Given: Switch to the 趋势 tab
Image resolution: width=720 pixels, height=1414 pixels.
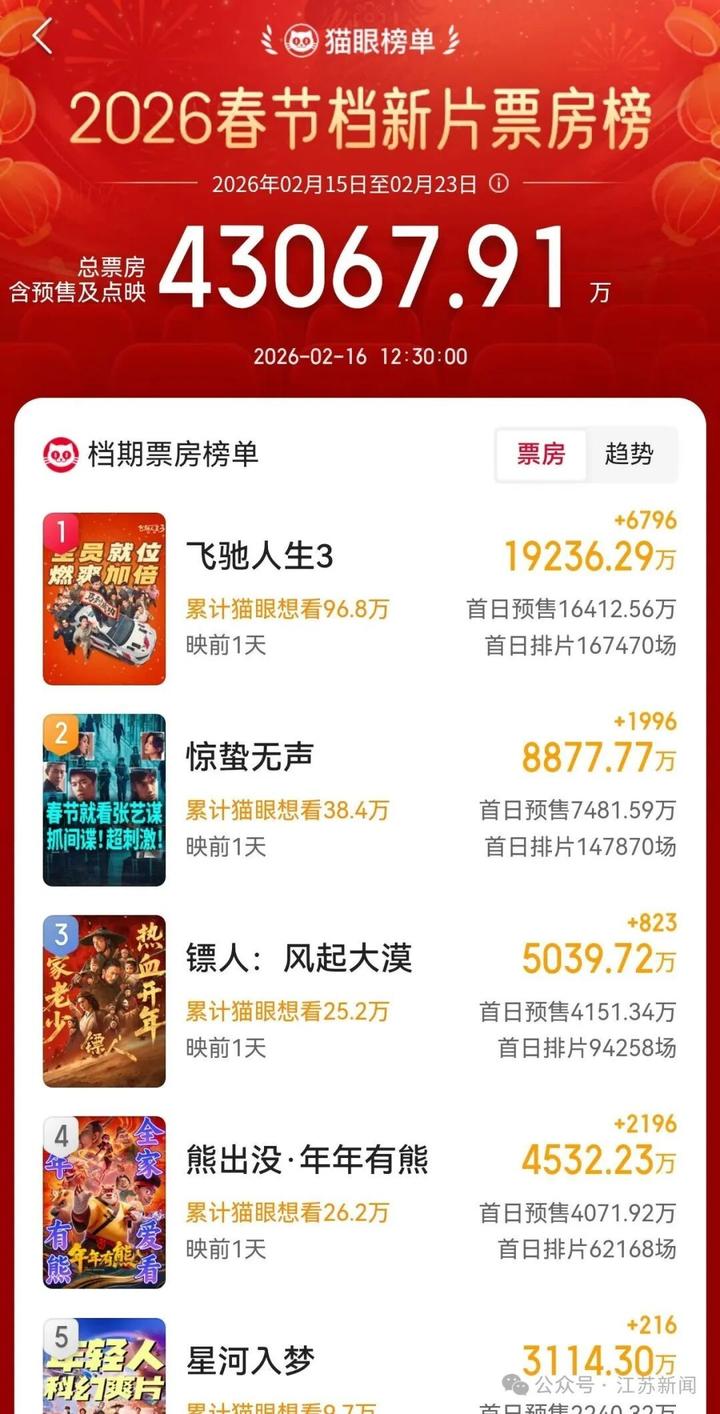Looking at the screenshot, I should point(629,454).
